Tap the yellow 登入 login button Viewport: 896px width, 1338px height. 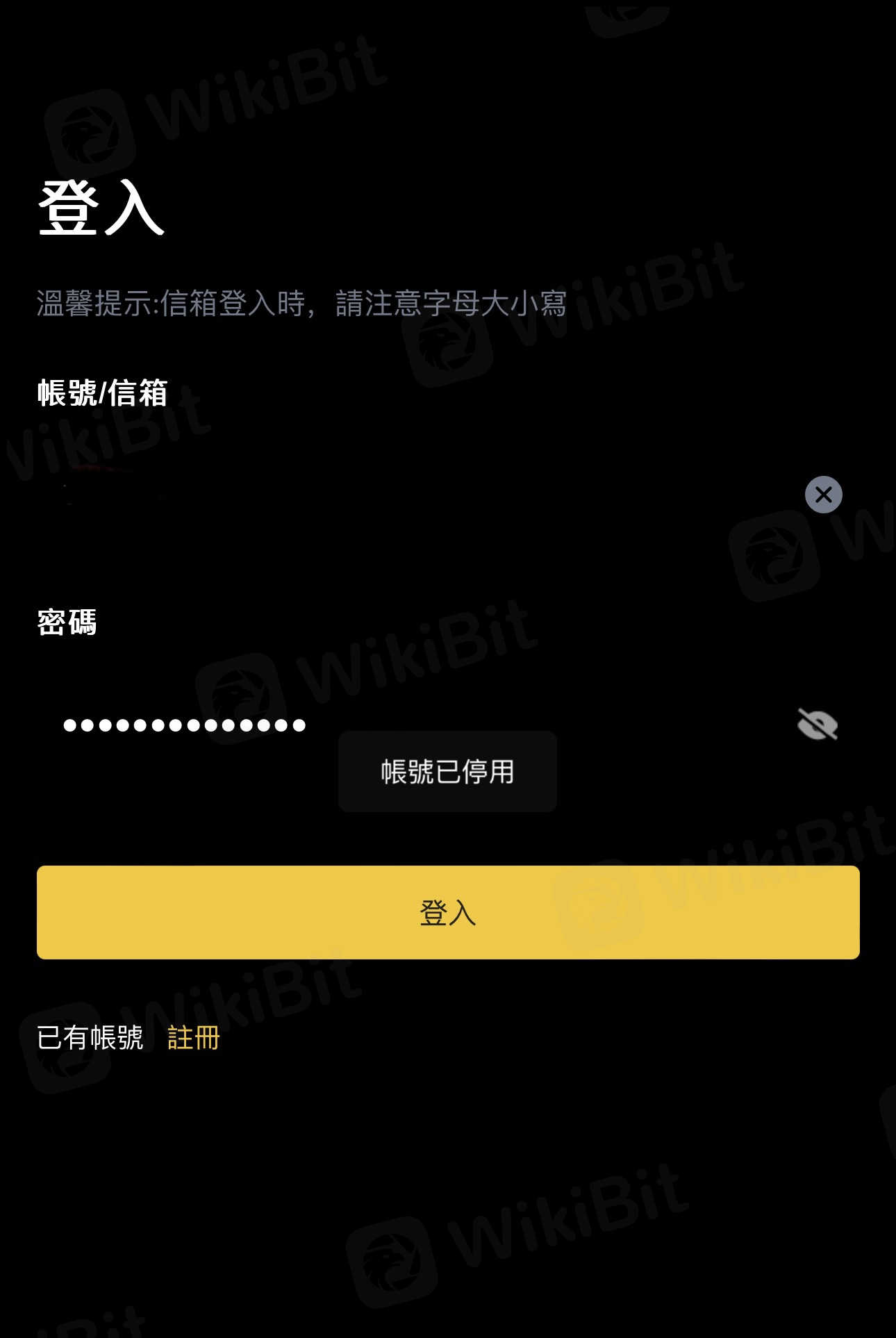click(x=448, y=912)
